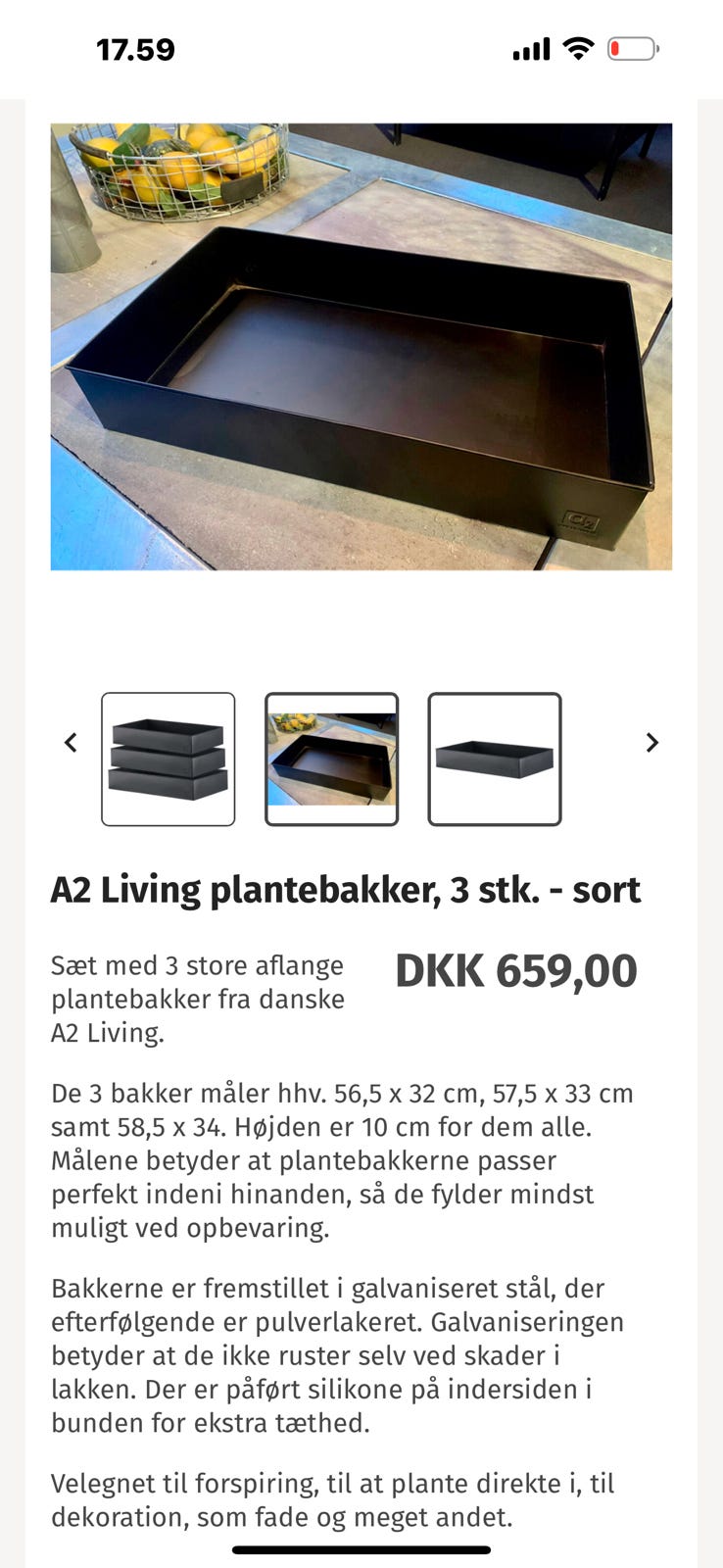Viewport: 723px width, 1568px height.
Task: Tap the paragraph starting with Velegnet til forspiring
Action: (343, 1499)
